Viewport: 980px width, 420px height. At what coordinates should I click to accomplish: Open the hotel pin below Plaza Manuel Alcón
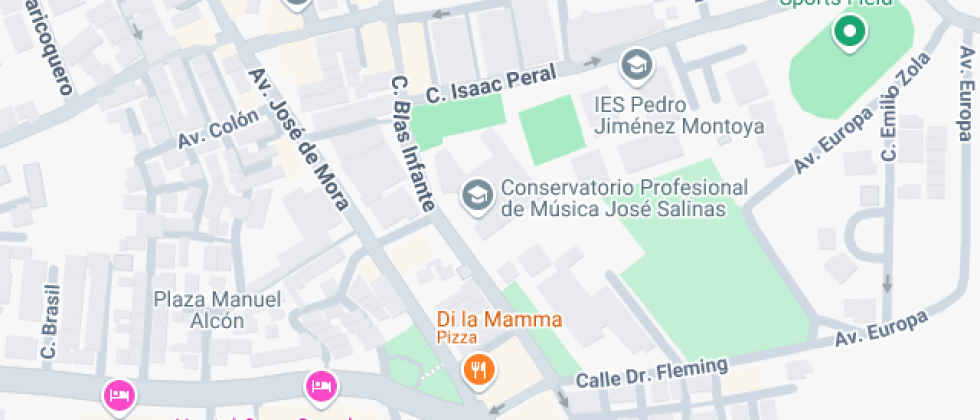pyautogui.click(x=320, y=385)
